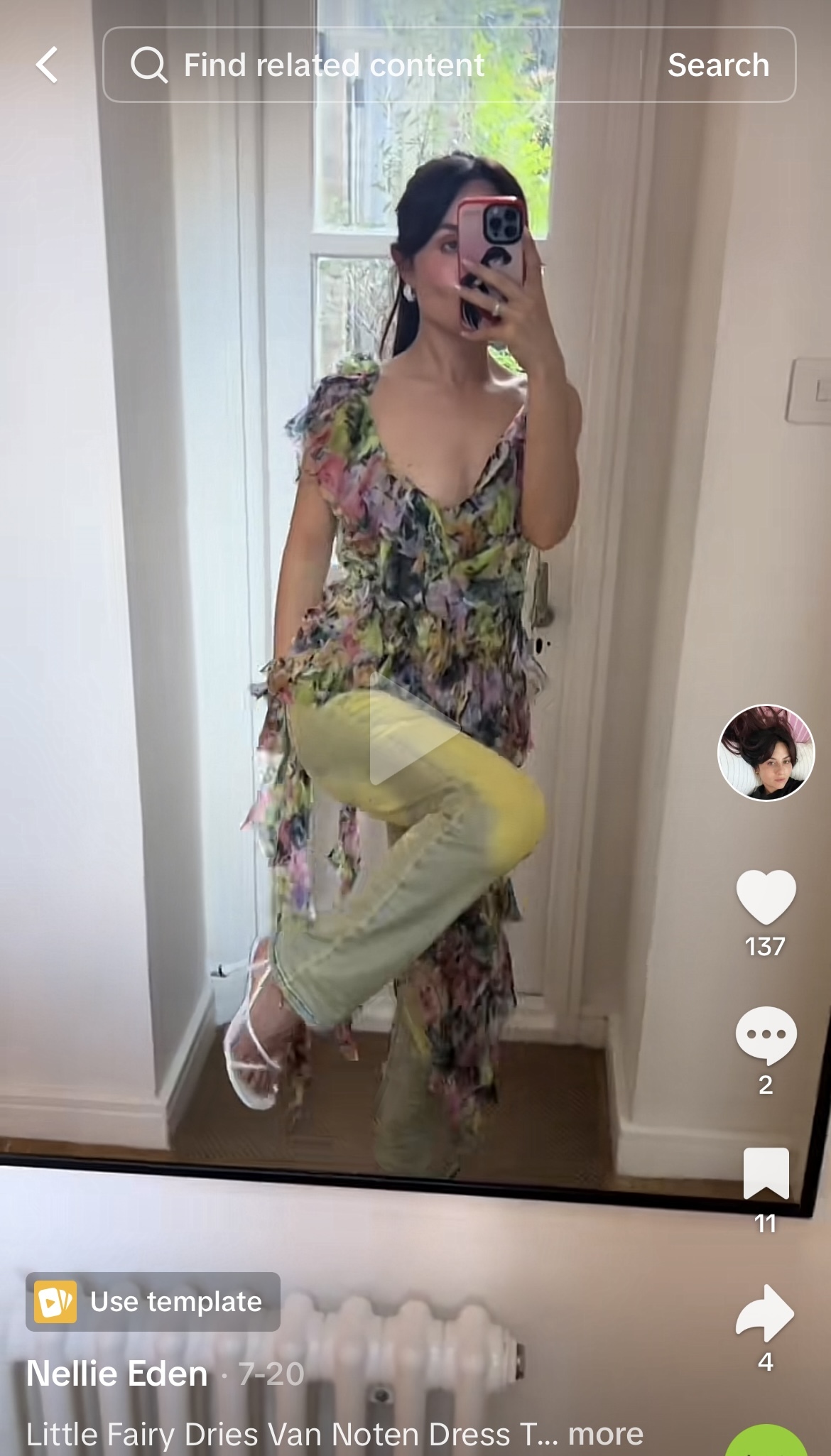Go back using the top-left arrow
This screenshot has height=1456, width=831.
pyautogui.click(x=47, y=65)
